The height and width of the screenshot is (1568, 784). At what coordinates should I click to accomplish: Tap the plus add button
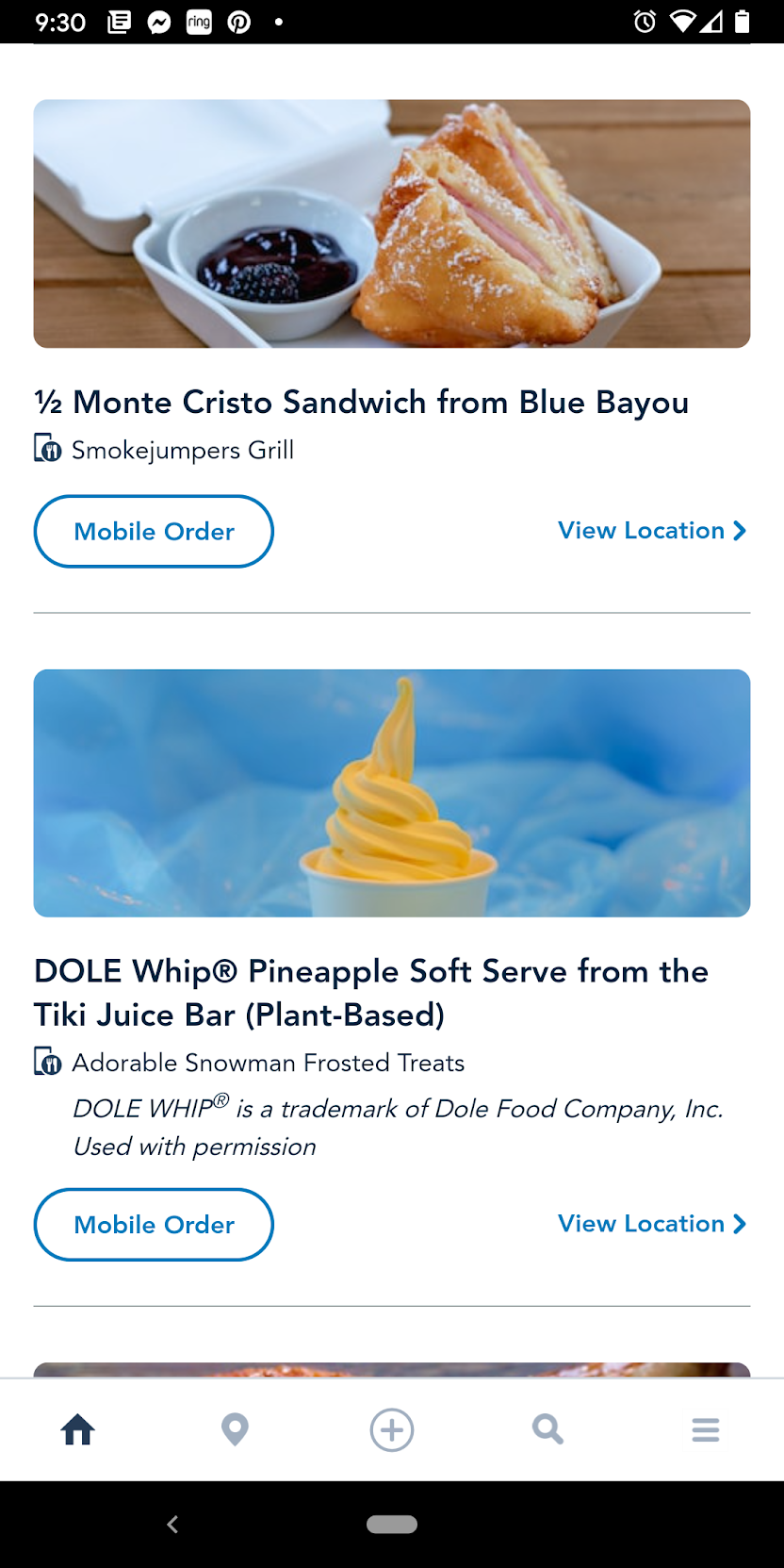coord(392,1429)
